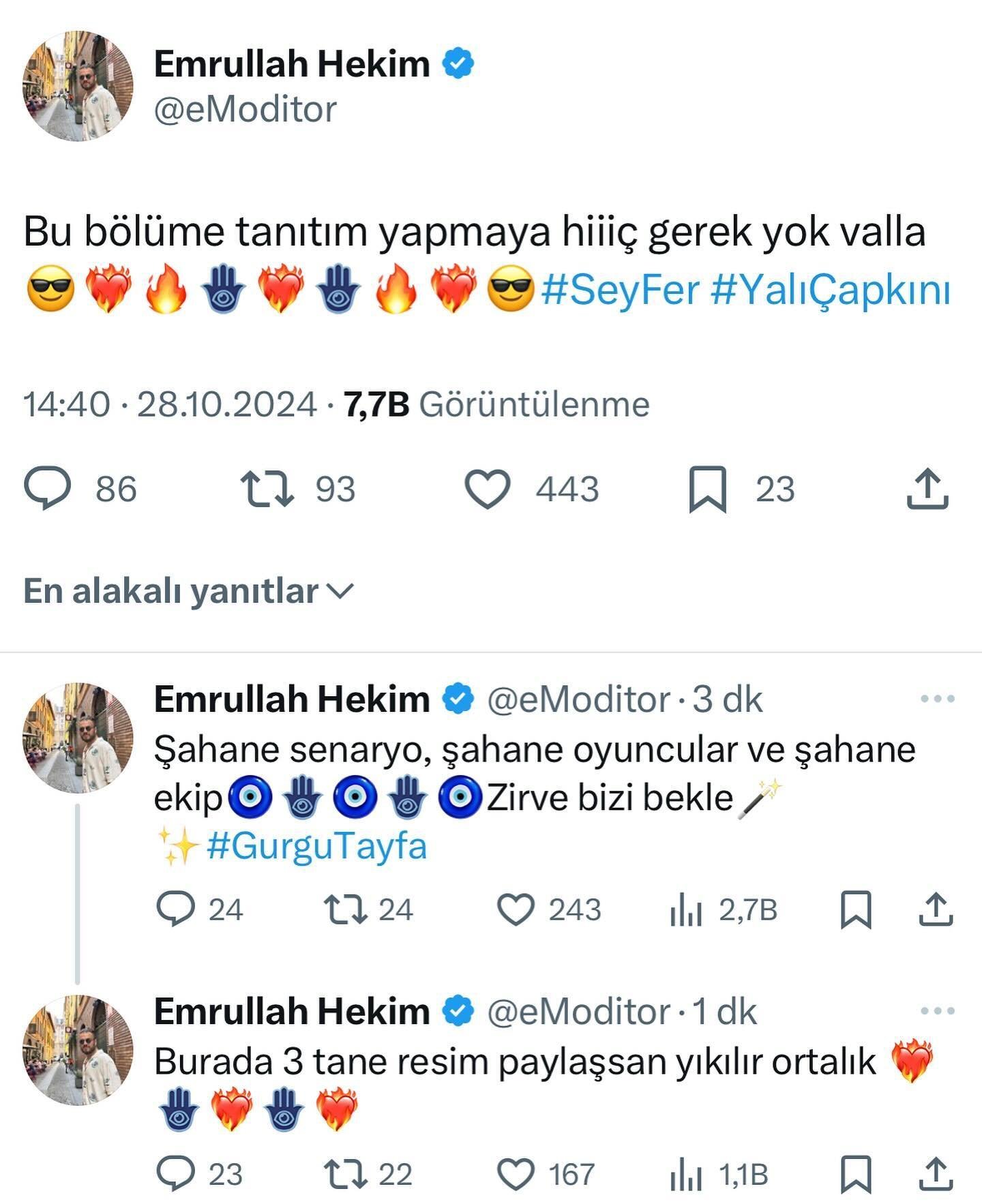Open the #GurguTayfa hashtag
This screenshot has height=1204, width=982.
click(x=316, y=845)
